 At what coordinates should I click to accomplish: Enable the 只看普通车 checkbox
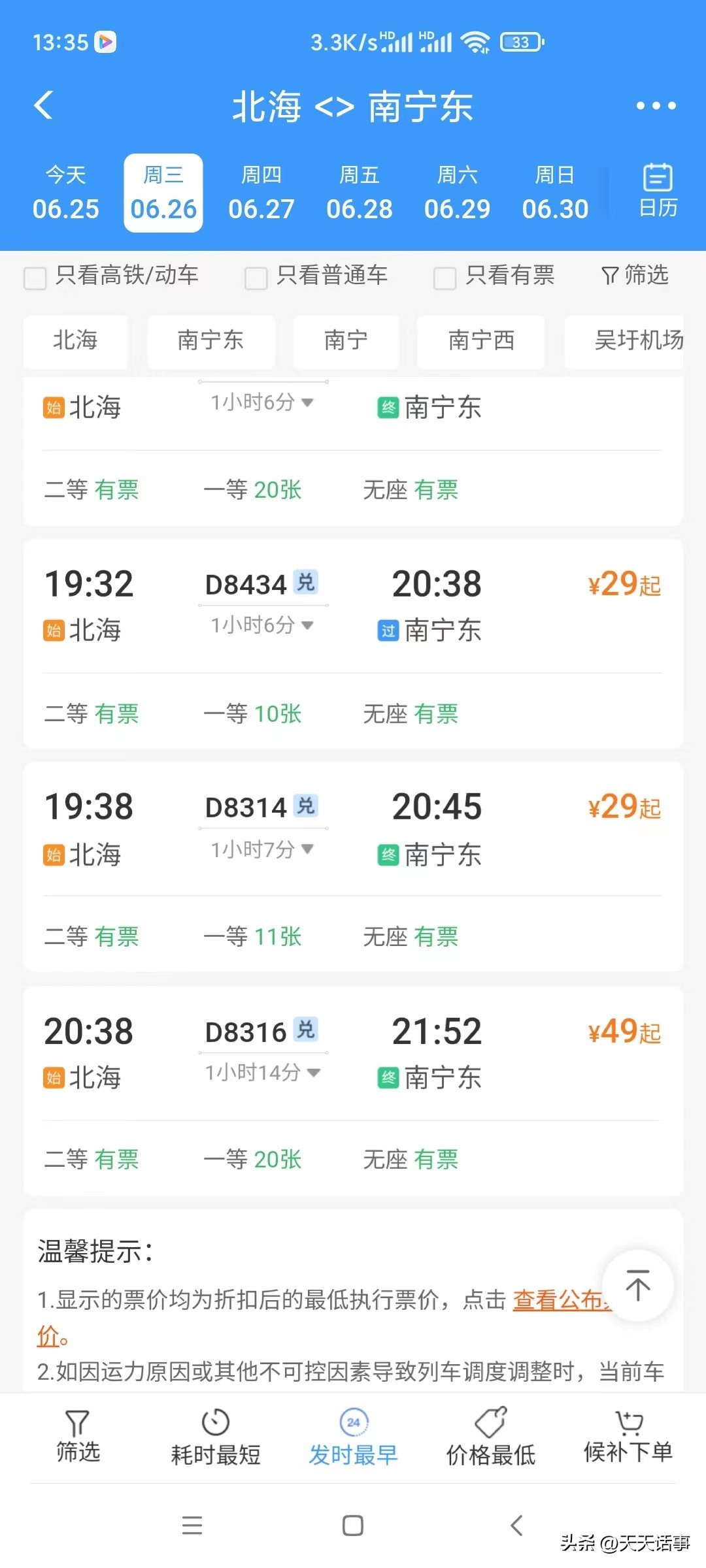point(256,277)
